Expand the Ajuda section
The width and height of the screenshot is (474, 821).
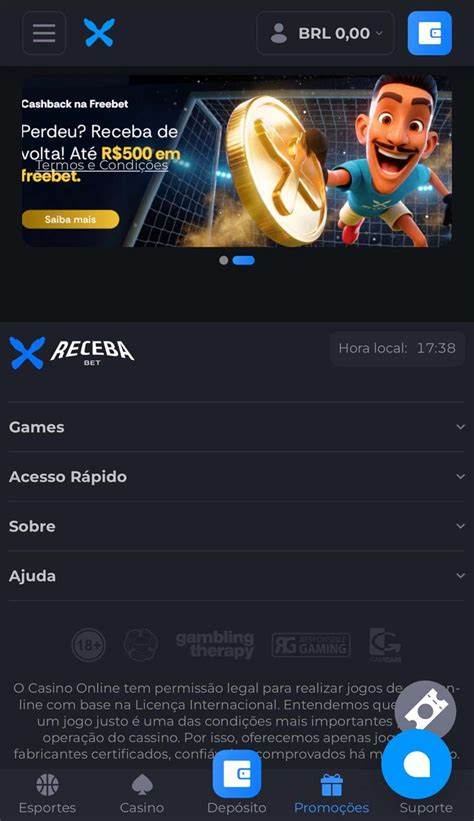[237, 576]
